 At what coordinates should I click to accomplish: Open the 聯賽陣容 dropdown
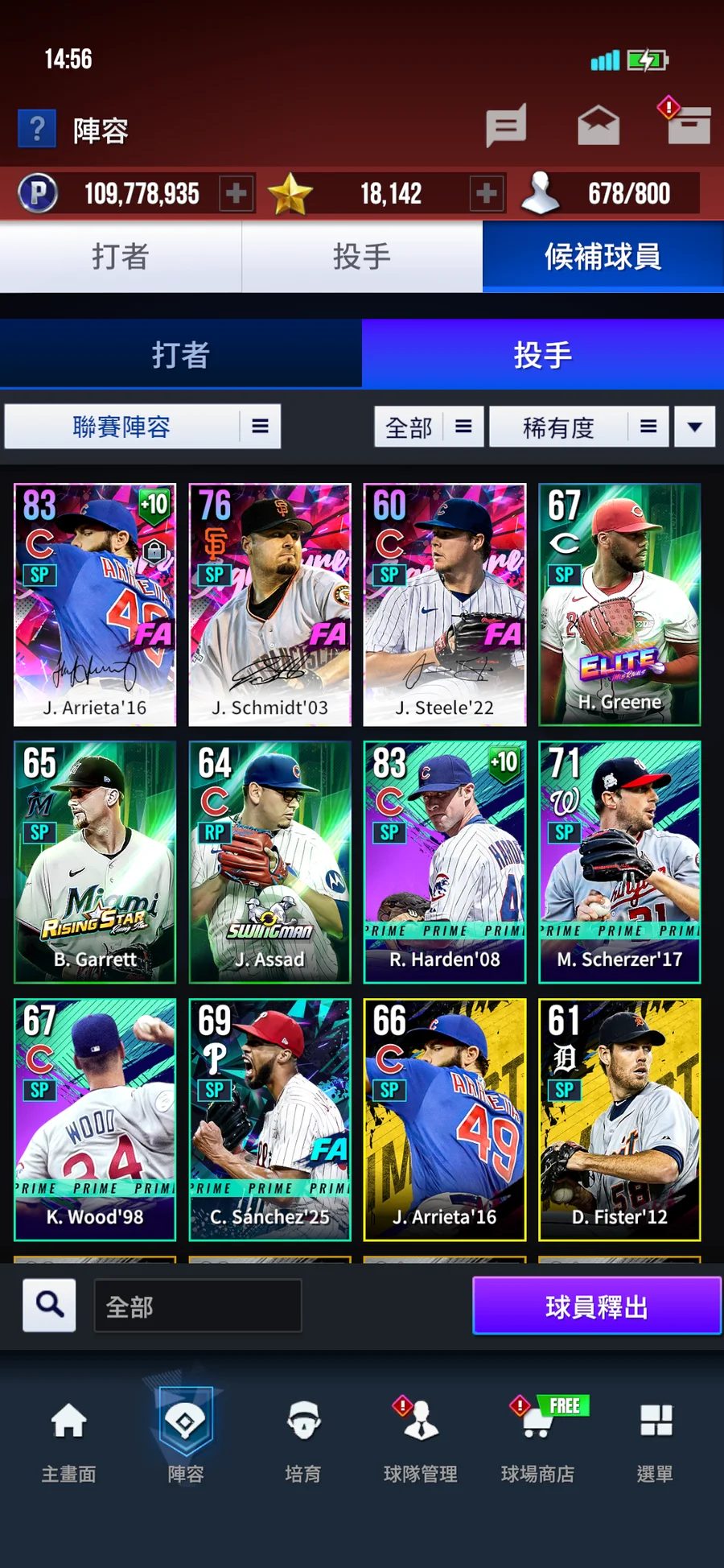[142, 427]
